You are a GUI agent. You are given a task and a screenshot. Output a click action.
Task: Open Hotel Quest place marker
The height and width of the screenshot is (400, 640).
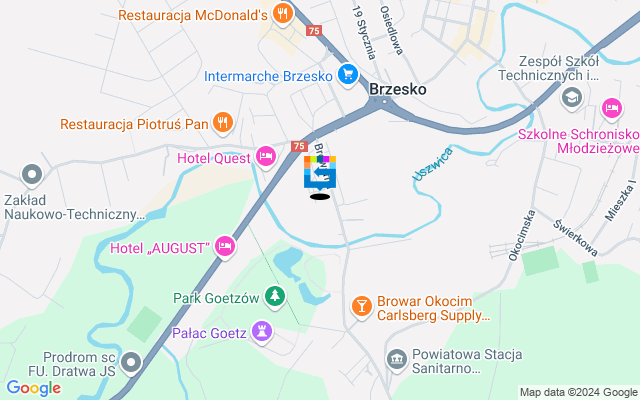tap(265, 156)
